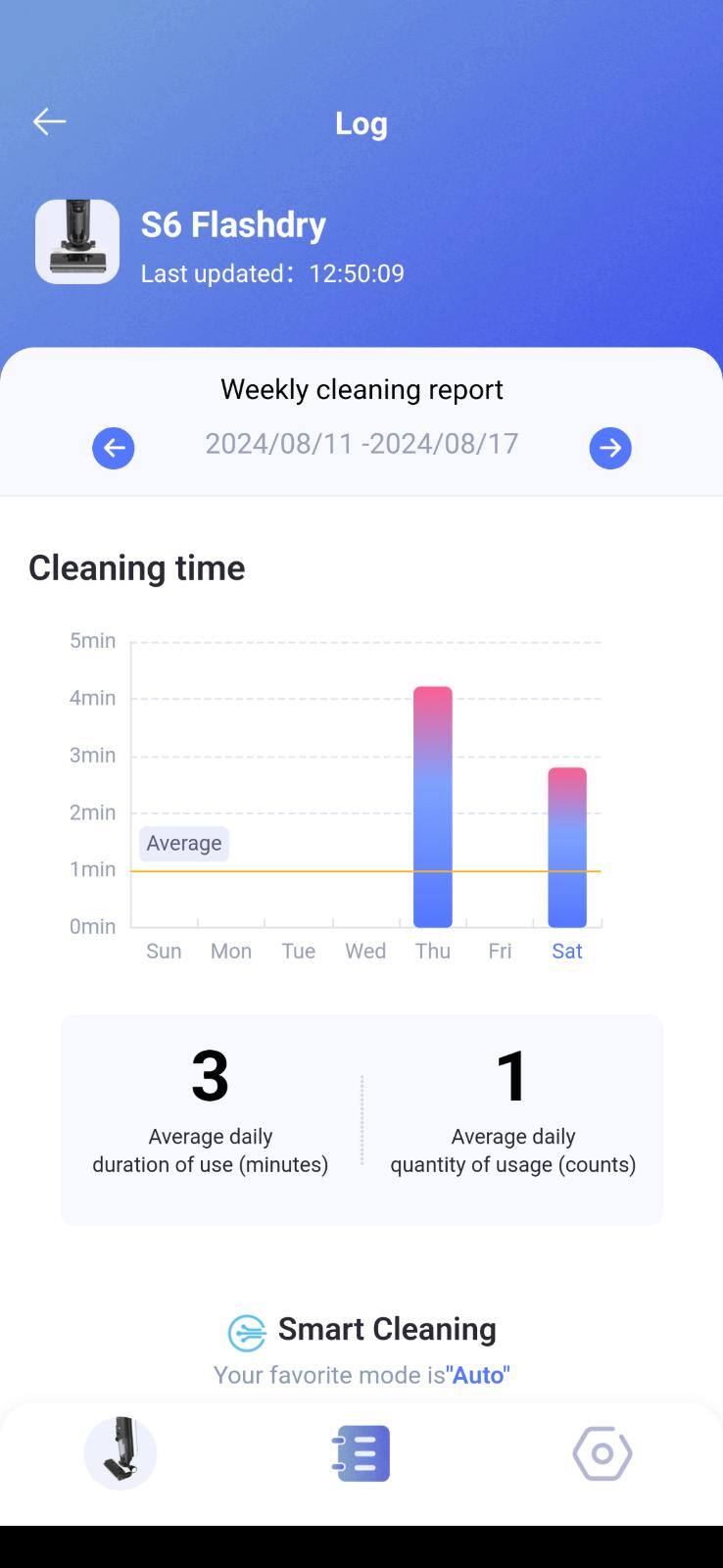Screen dimensions: 723x1568
Task: Switch to the vacuum device tab
Action: coord(120,1452)
